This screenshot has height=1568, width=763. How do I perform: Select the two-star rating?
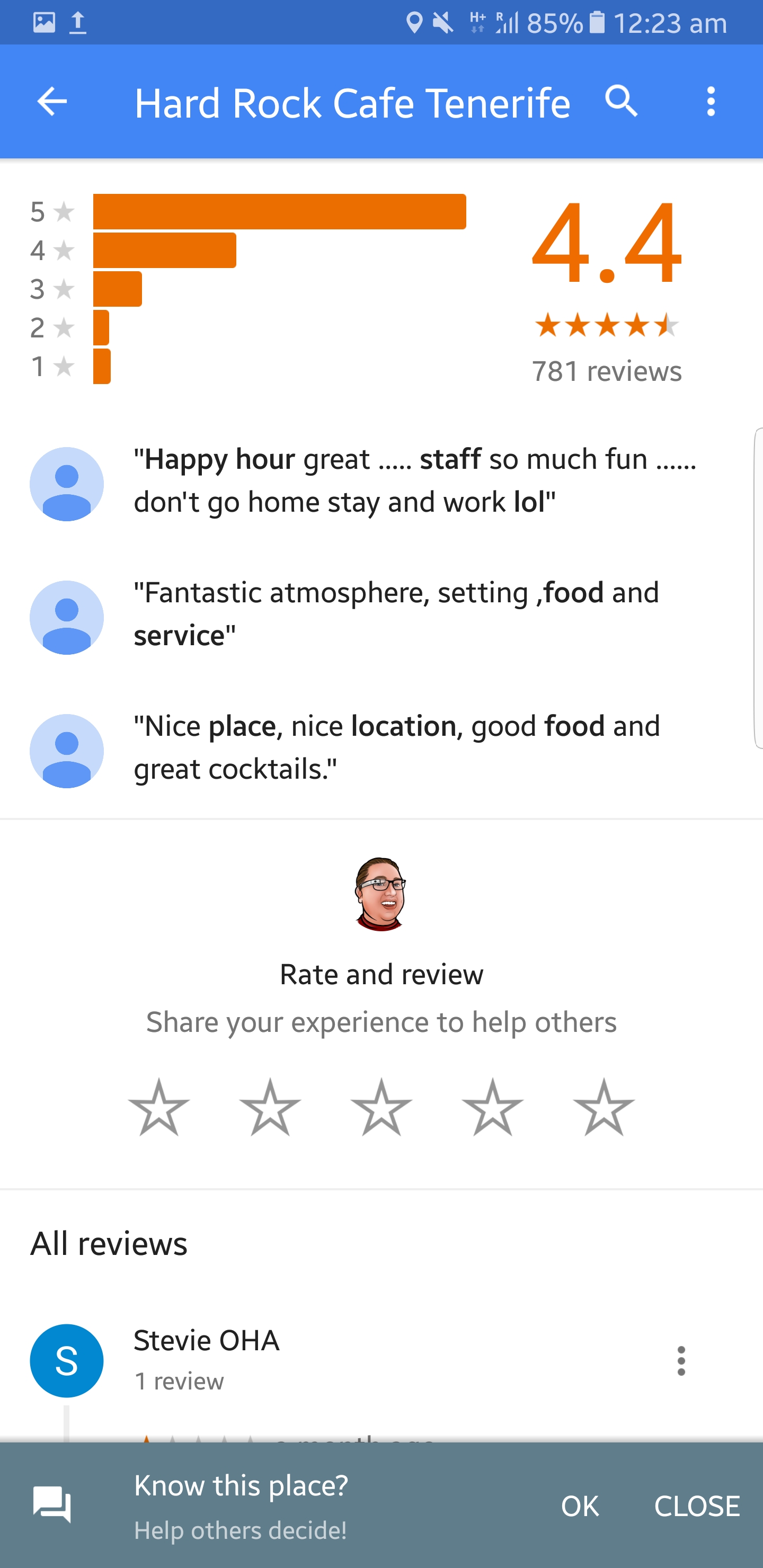(270, 1107)
